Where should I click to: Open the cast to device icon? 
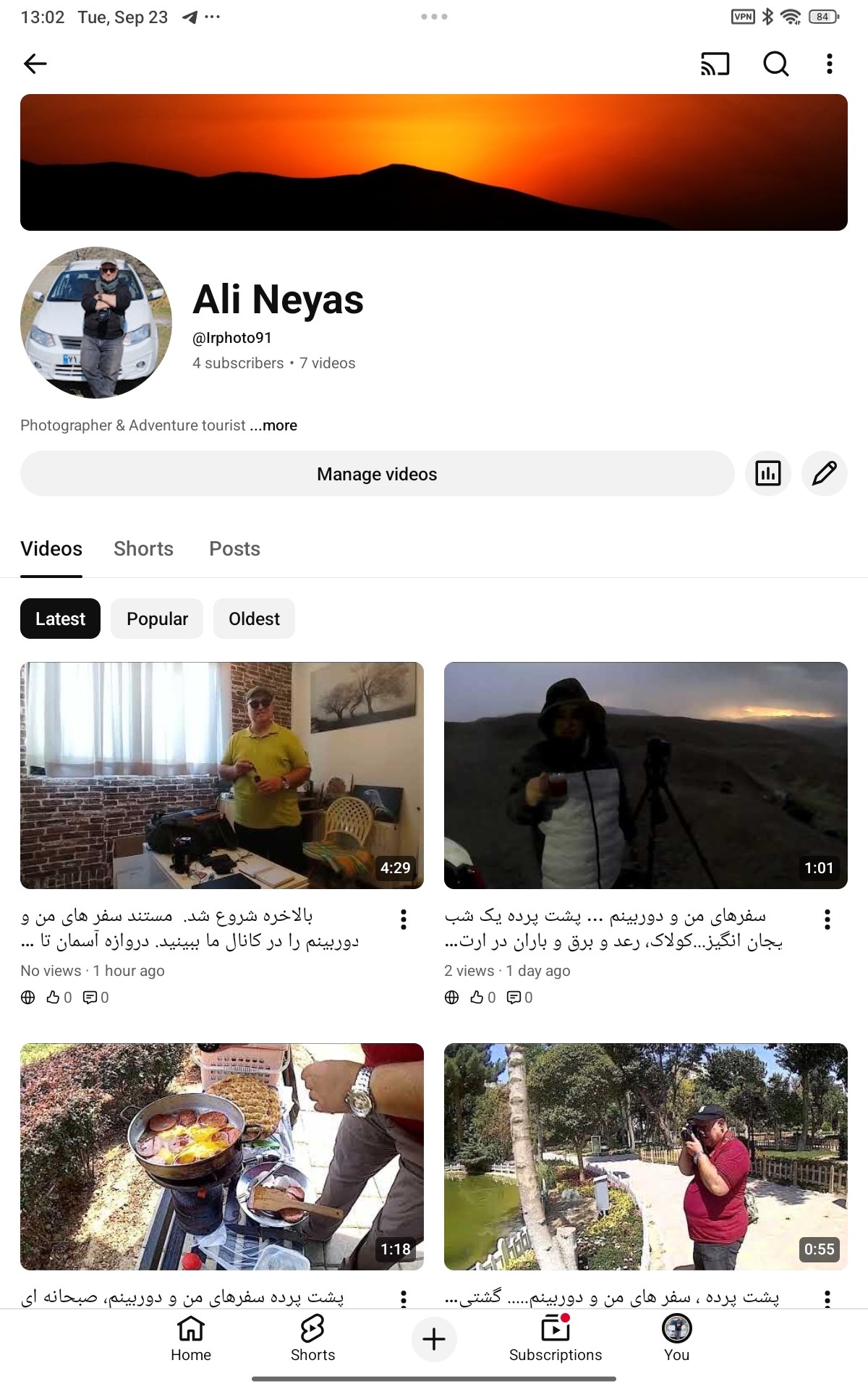(715, 64)
